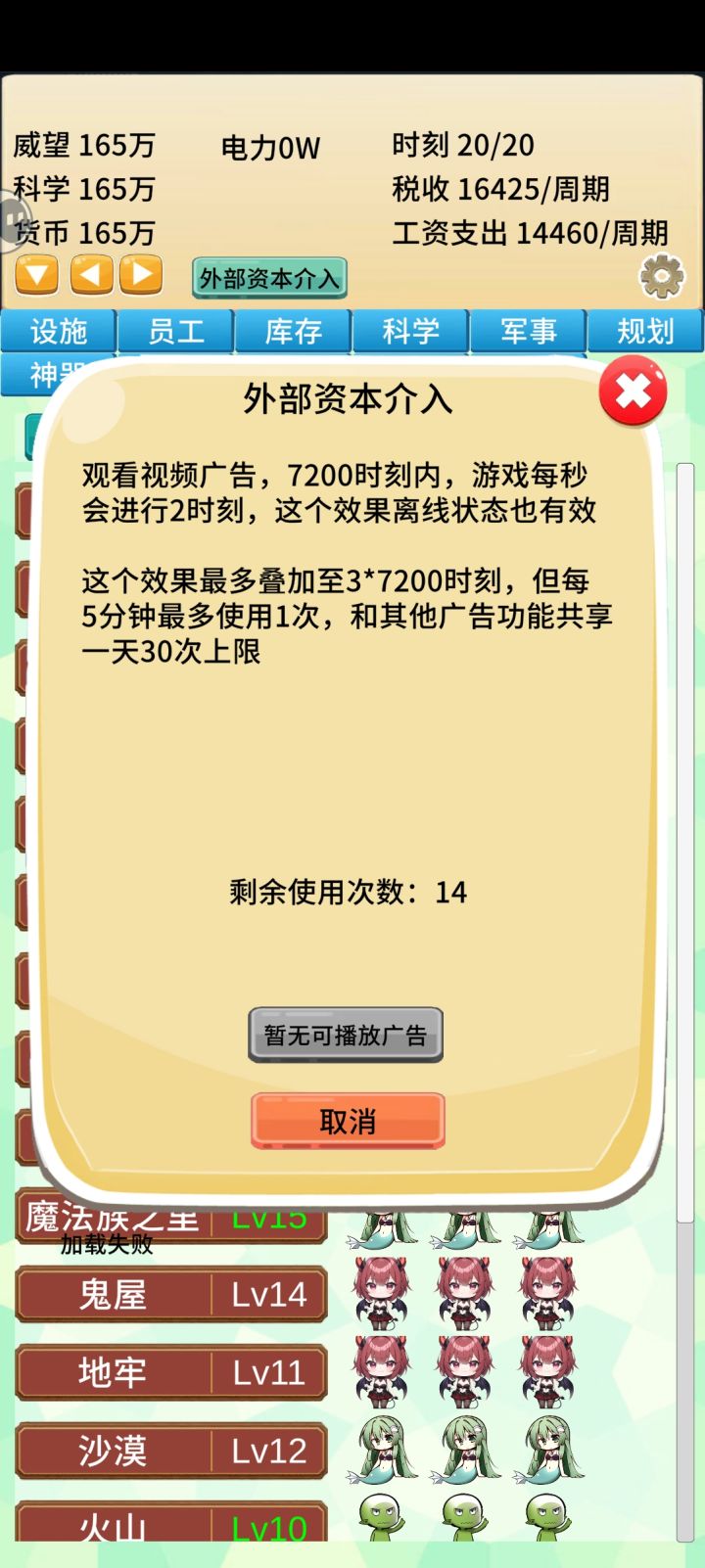The height and width of the screenshot is (1568, 705).
Task: Click the 外部资本介入 button near the top
Action: tap(268, 278)
